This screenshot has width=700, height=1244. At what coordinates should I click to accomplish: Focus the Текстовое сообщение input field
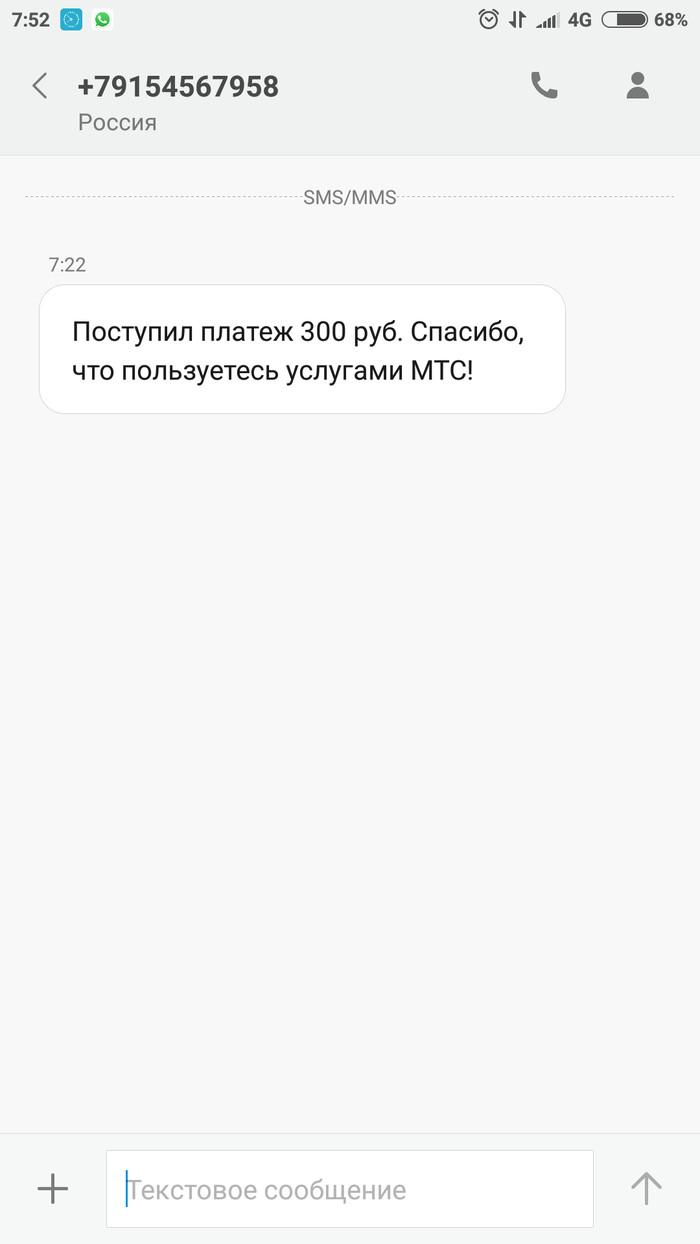point(349,1189)
